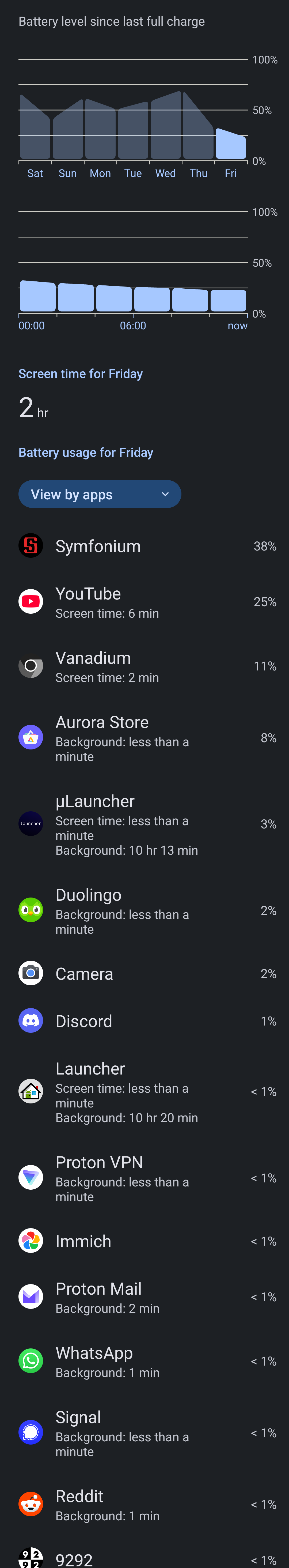Open the View by apps dropdown
289x1568 pixels.
coord(100,494)
